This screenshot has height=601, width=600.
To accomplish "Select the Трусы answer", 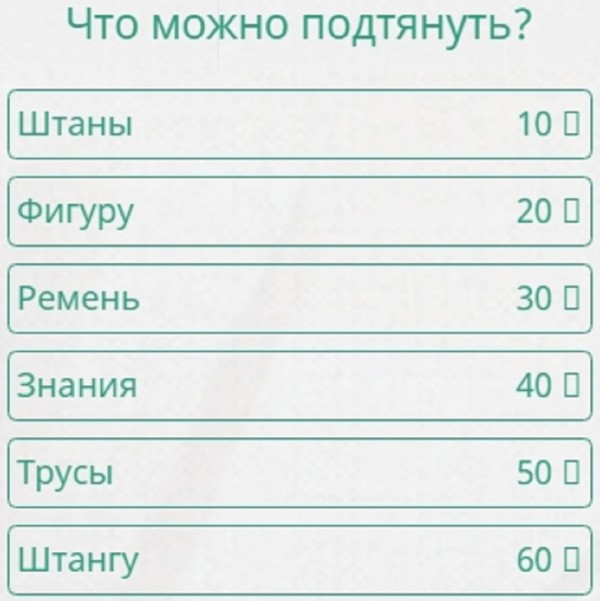I will tap(298, 473).
